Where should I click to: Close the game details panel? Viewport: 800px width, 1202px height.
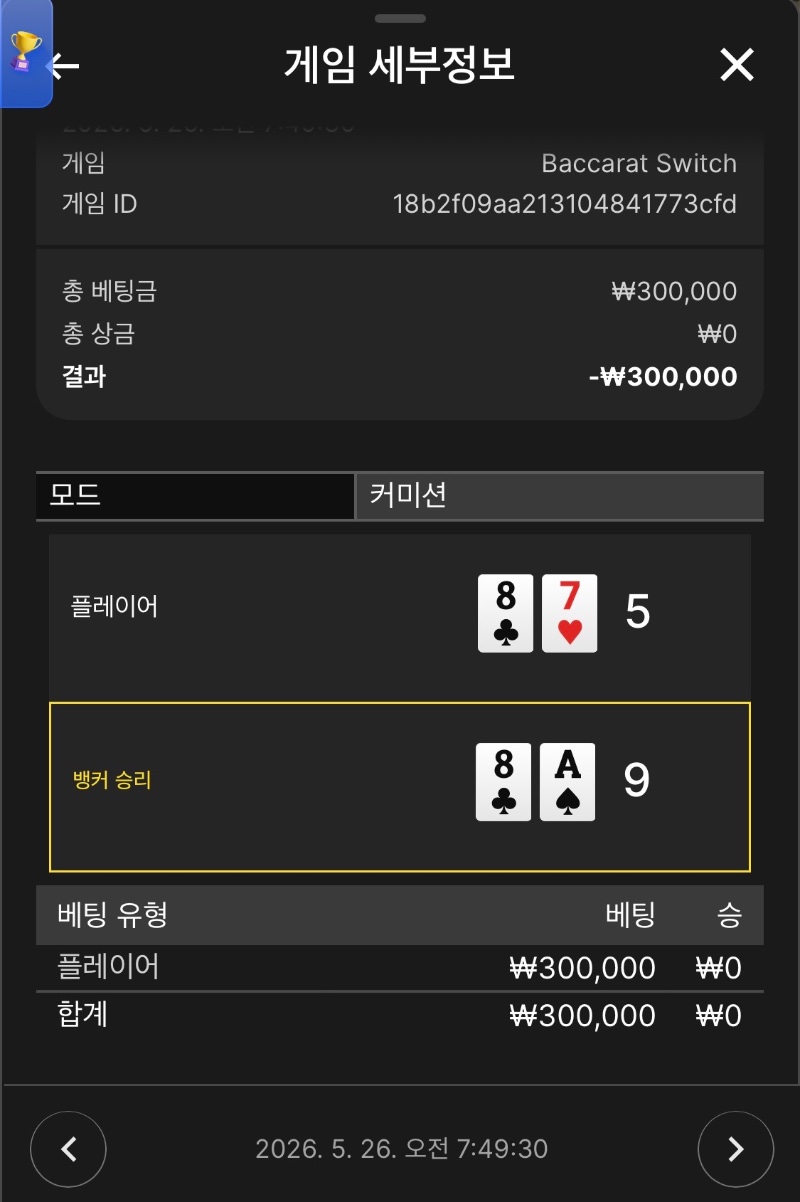[x=737, y=65]
